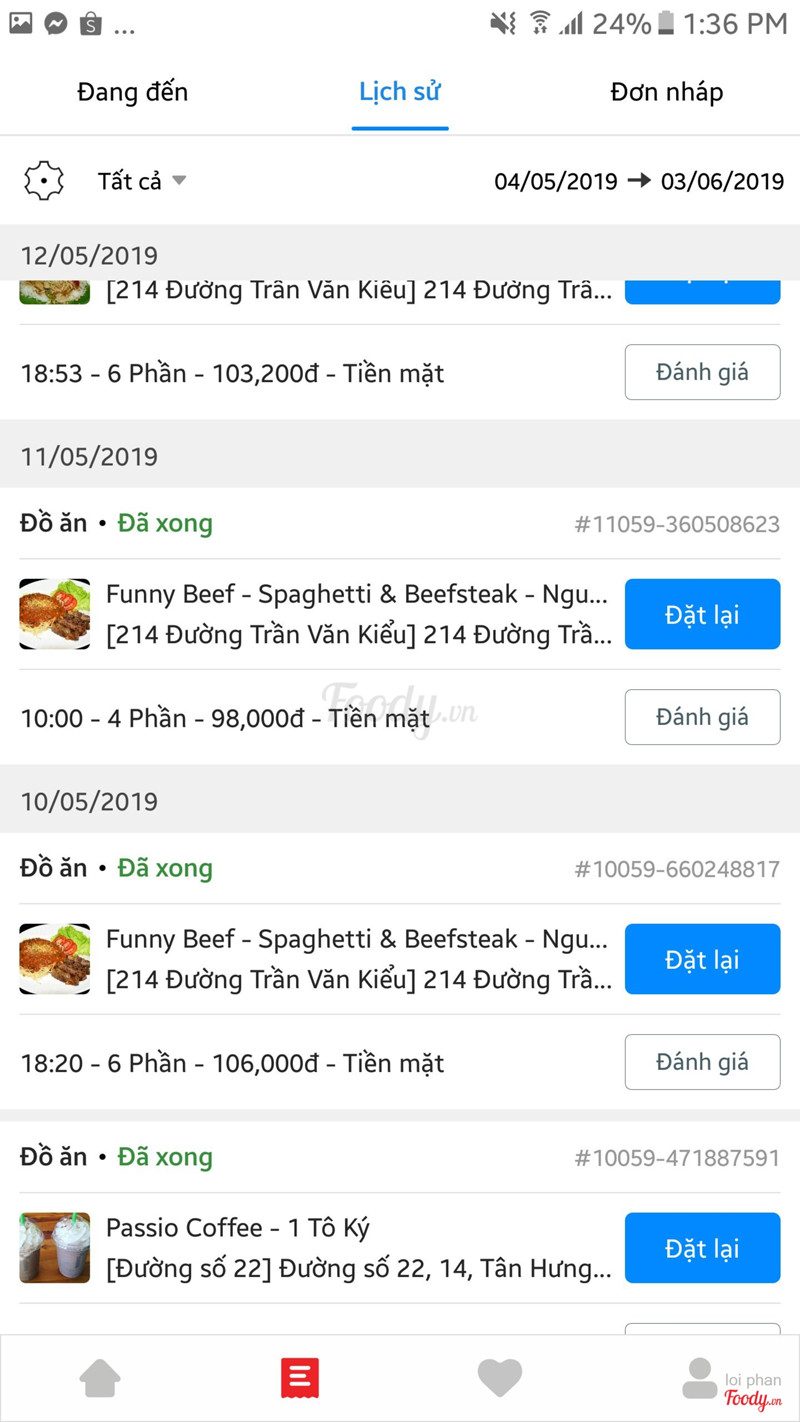800x1422 pixels.
Task: Change the 04/05/2019 to 03/06/2019 date range
Action: pyautogui.click(x=639, y=181)
